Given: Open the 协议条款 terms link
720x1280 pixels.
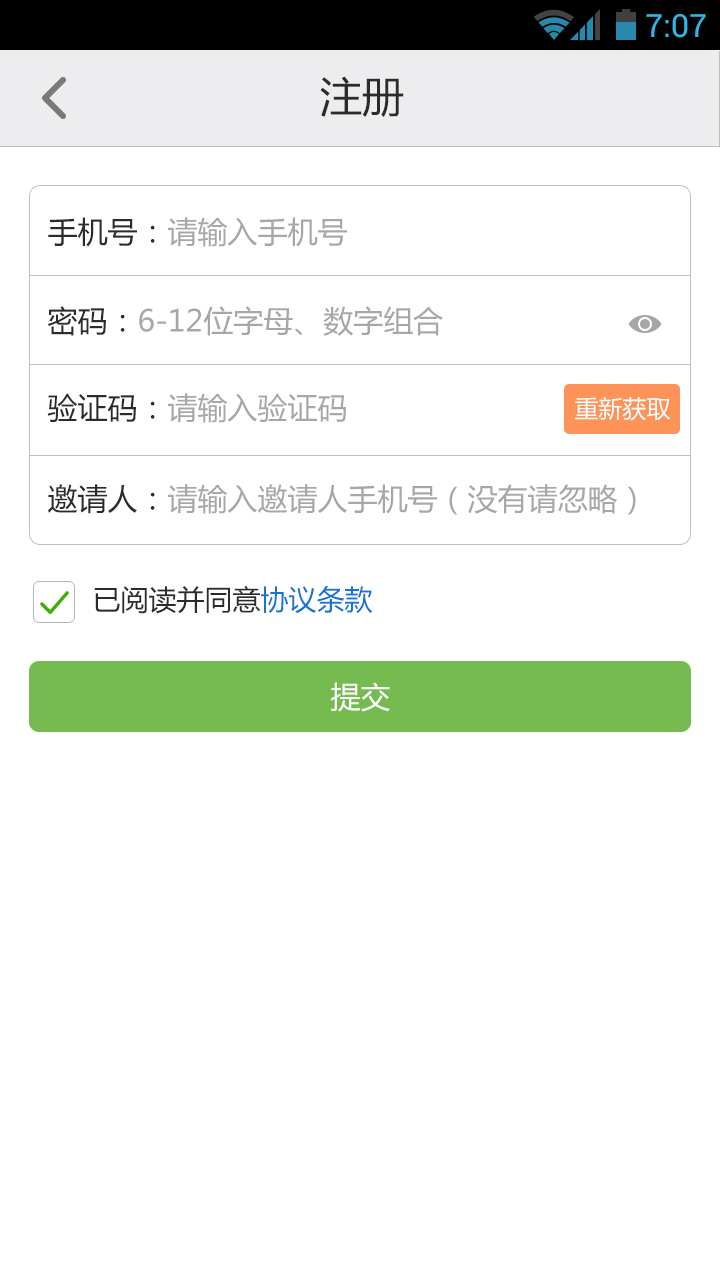Looking at the screenshot, I should pos(318,601).
